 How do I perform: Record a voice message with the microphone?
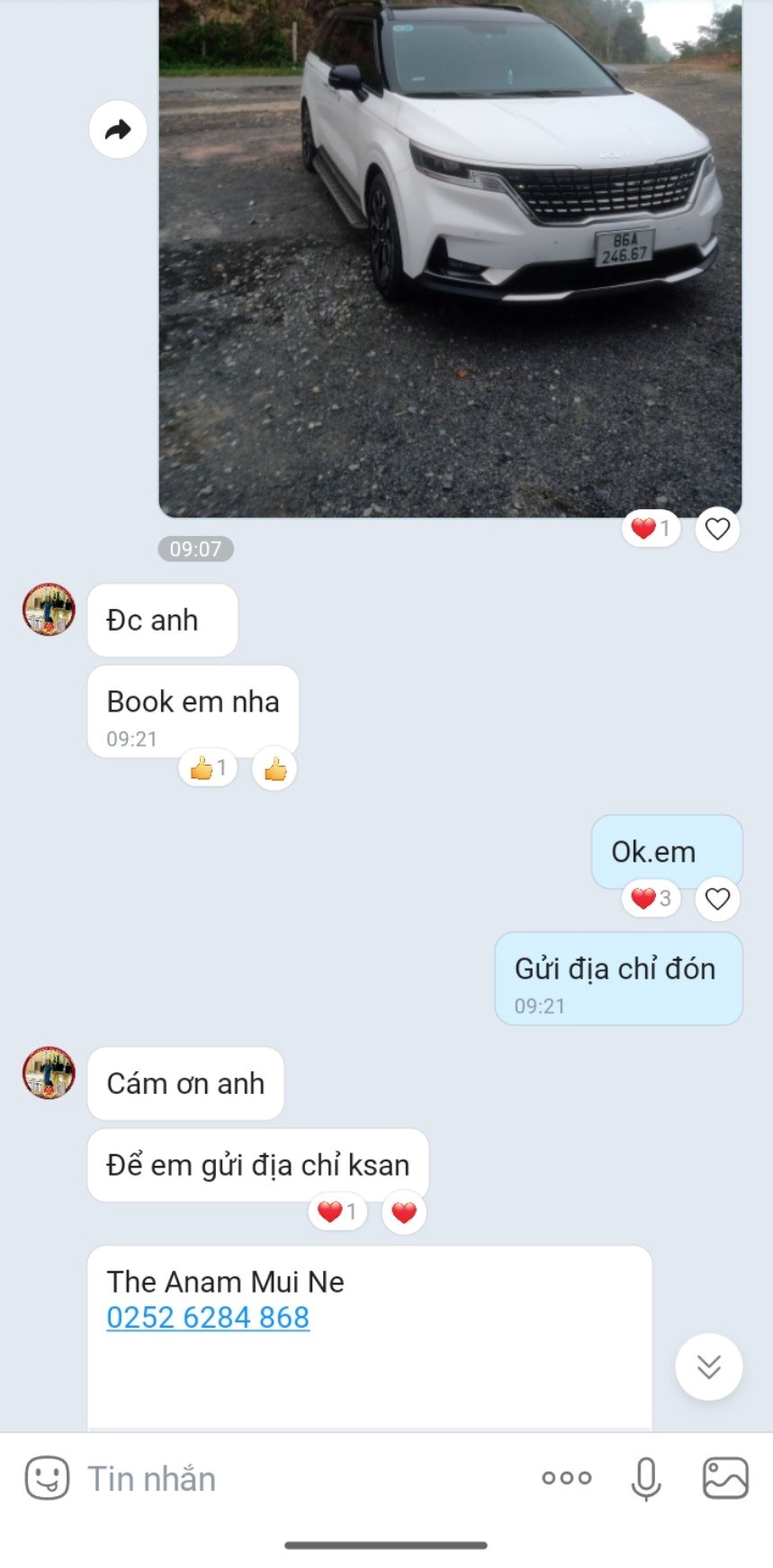[x=646, y=1478]
